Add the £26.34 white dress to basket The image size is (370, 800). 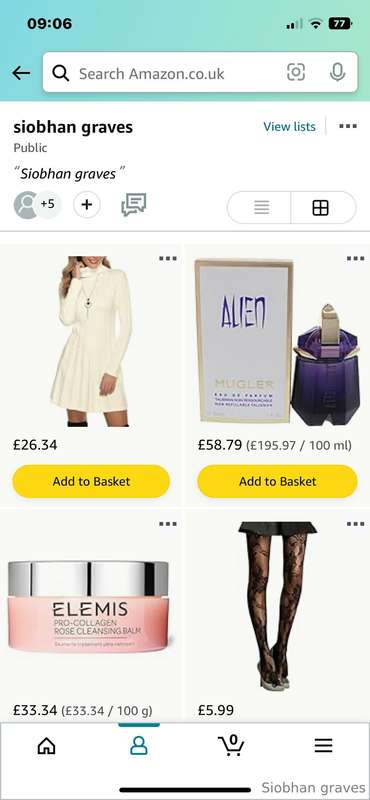[91, 481]
